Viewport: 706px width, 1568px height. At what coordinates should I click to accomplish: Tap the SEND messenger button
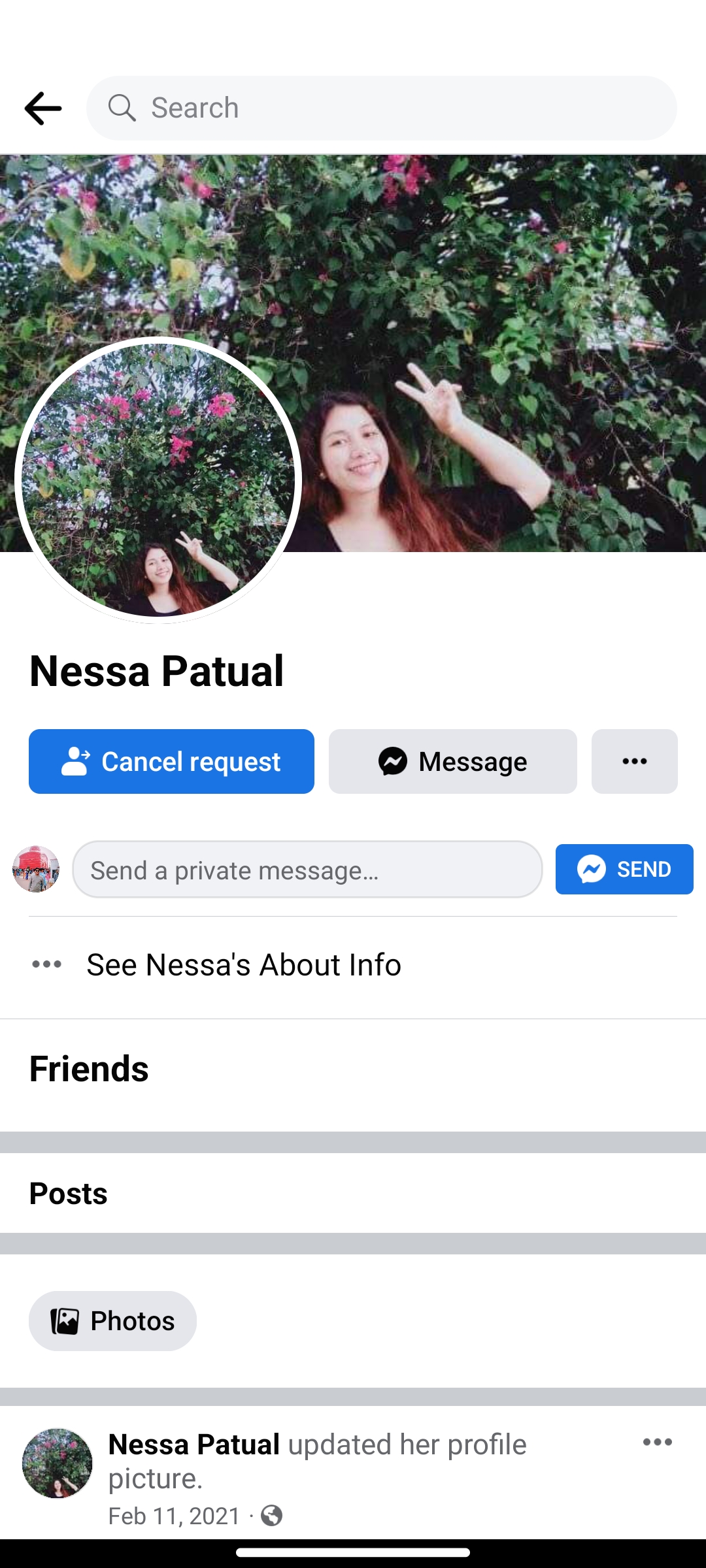(x=624, y=870)
